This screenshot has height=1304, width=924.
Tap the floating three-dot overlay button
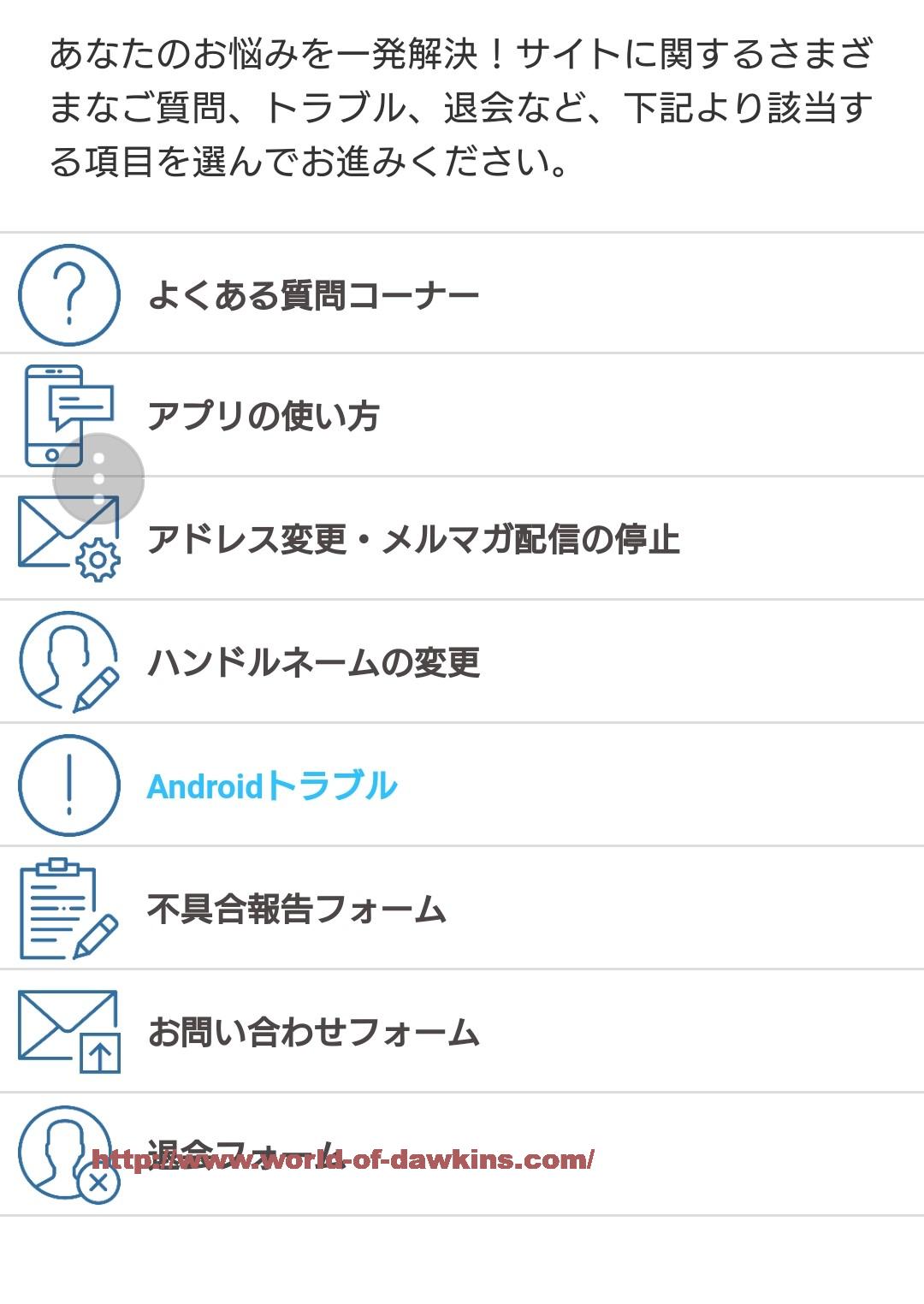[98, 479]
